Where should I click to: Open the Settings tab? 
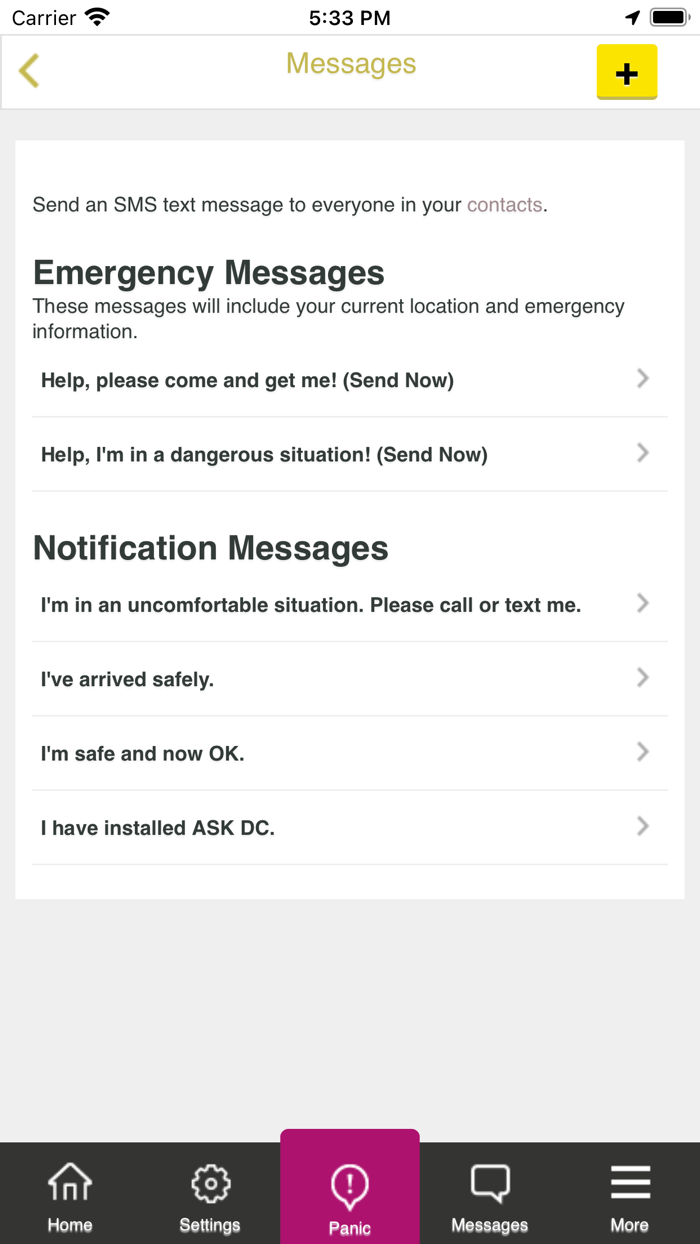[210, 1196]
